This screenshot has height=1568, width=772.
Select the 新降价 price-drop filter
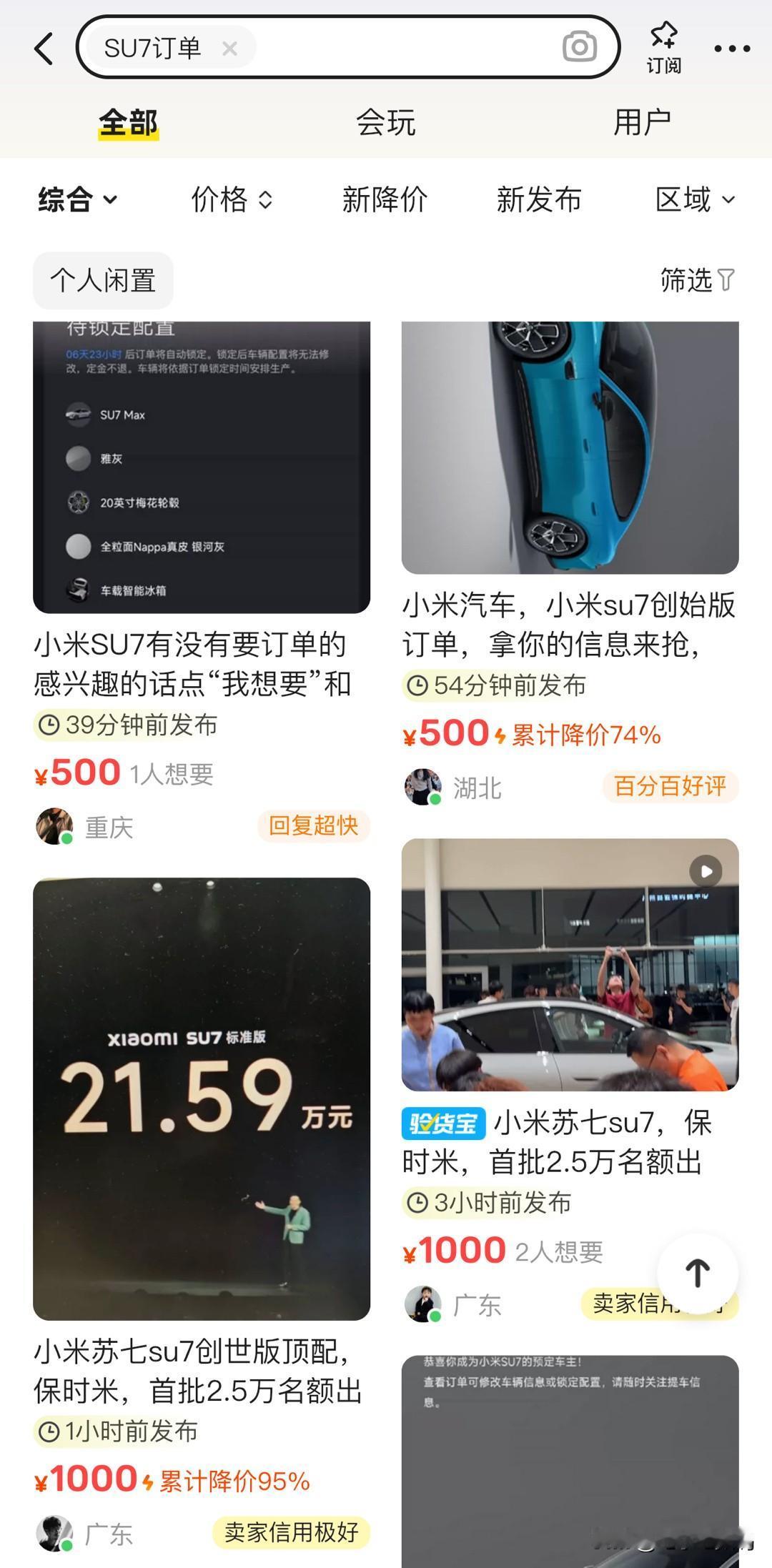tap(385, 201)
